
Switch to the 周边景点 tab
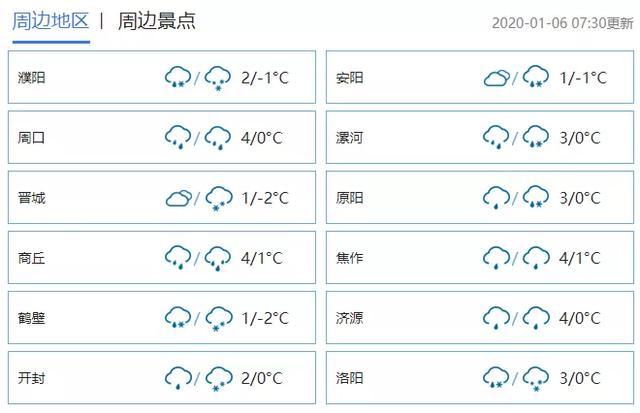point(156,21)
